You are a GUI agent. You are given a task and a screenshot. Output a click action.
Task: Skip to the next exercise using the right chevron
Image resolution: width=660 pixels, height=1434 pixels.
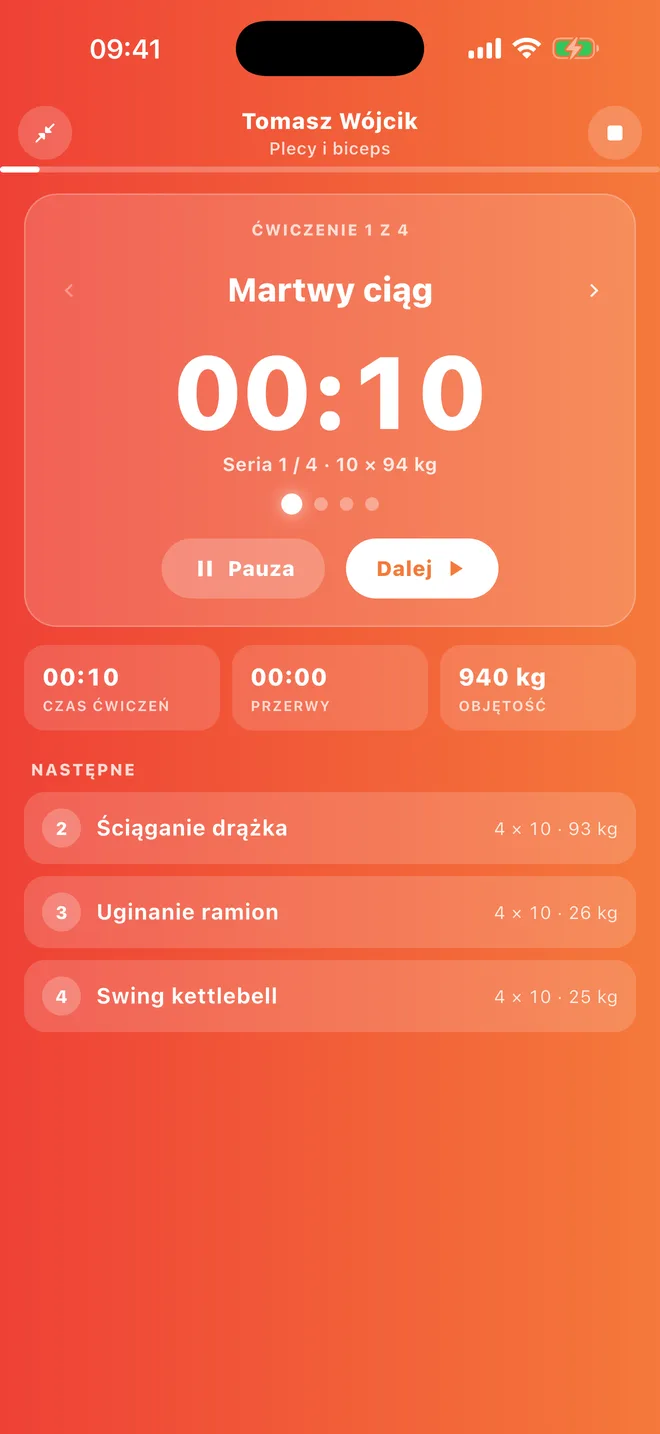pyautogui.click(x=594, y=291)
